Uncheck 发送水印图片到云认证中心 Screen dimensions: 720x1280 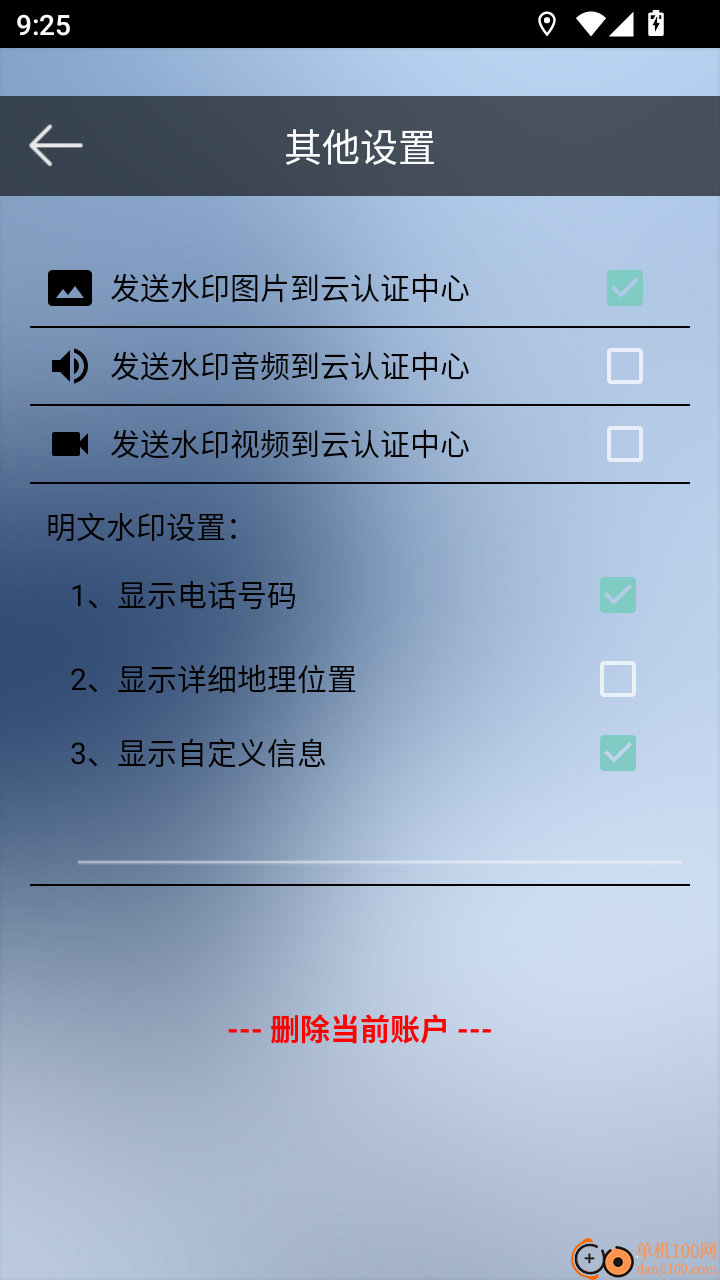624,287
